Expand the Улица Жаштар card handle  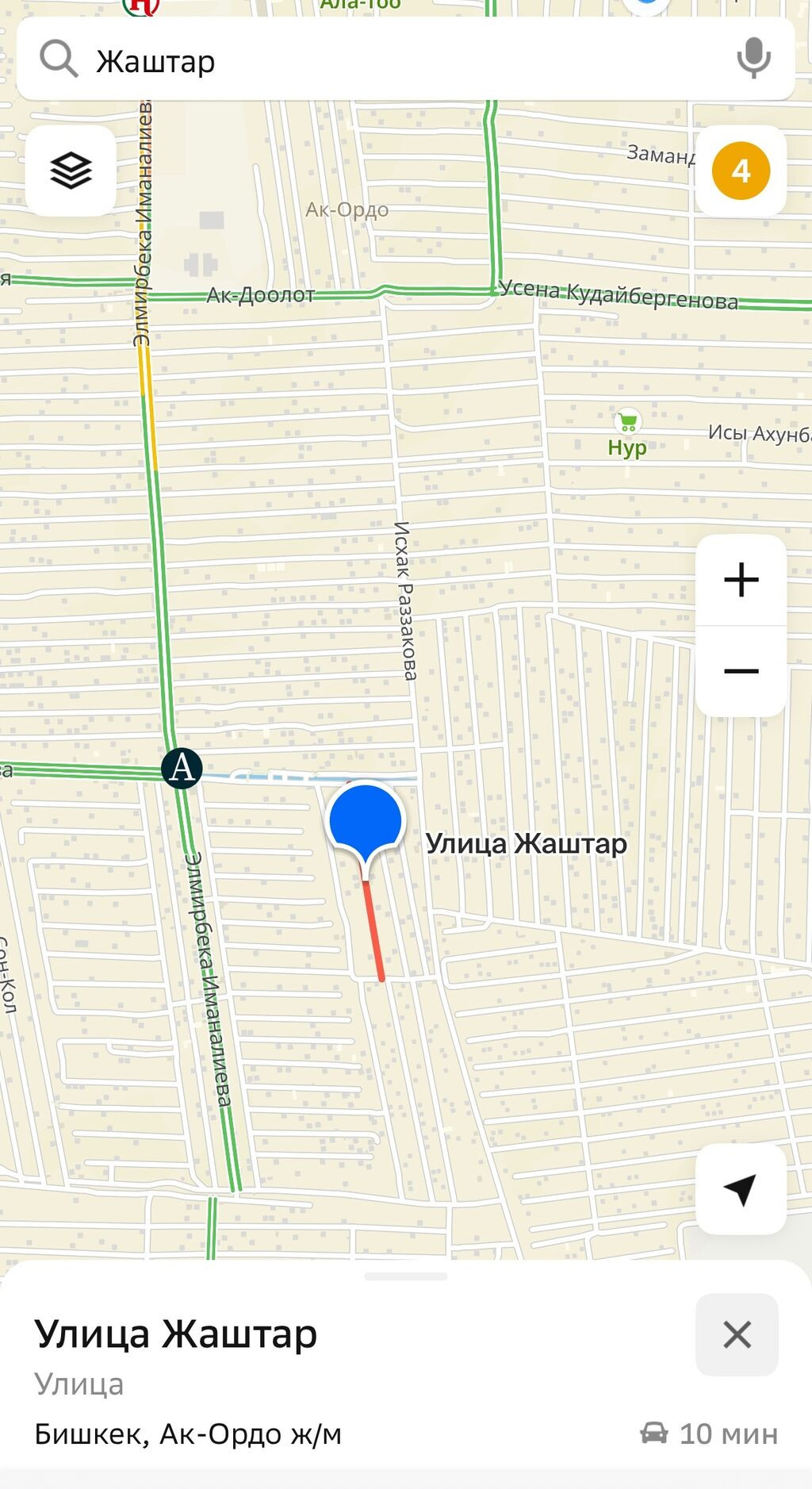click(406, 1276)
